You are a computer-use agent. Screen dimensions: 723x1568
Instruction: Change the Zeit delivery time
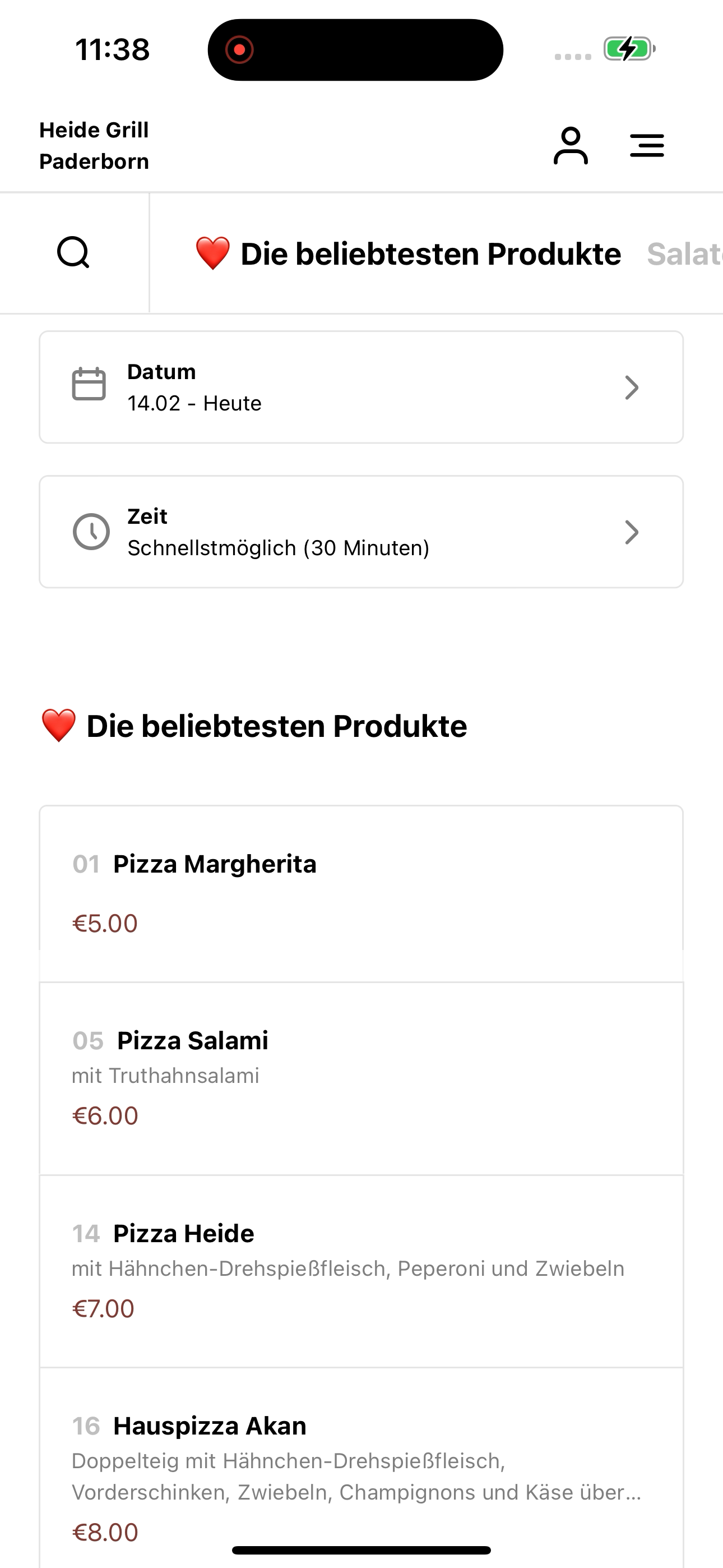pyautogui.click(x=361, y=532)
